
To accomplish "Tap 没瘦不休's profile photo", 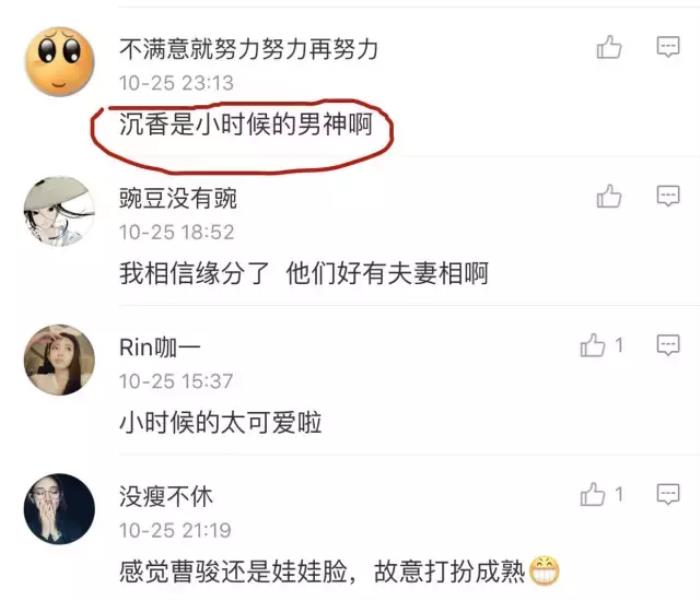I will click(x=59, y=509).
